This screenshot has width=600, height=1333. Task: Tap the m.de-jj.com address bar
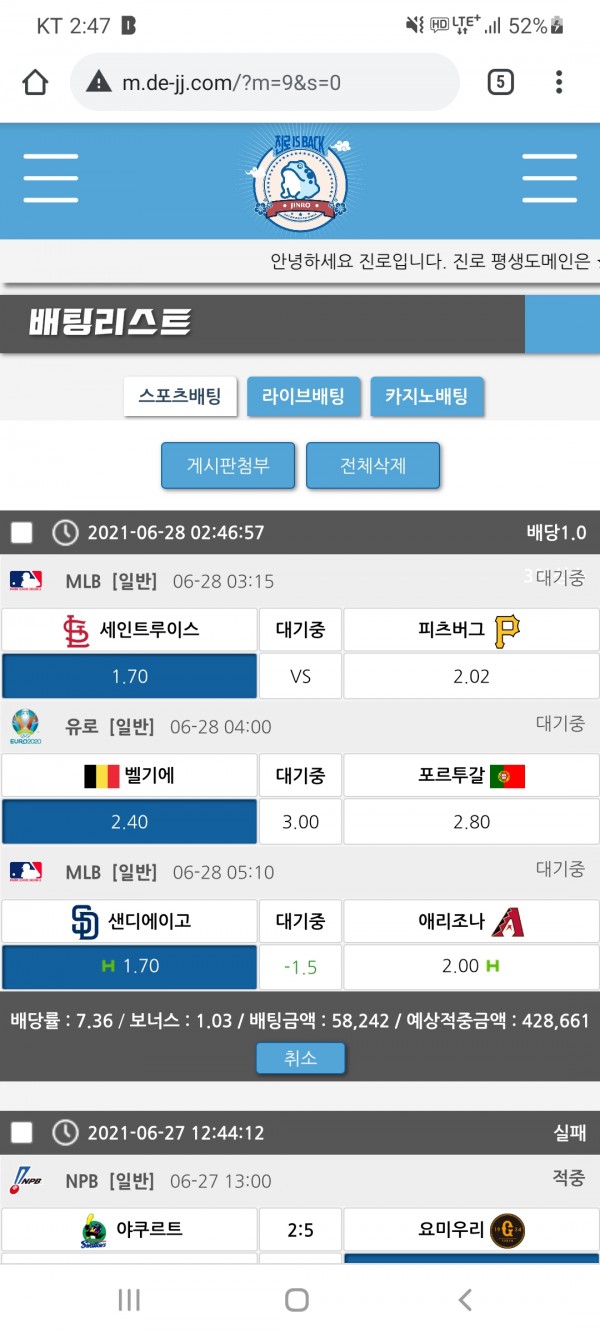point(265,82)
